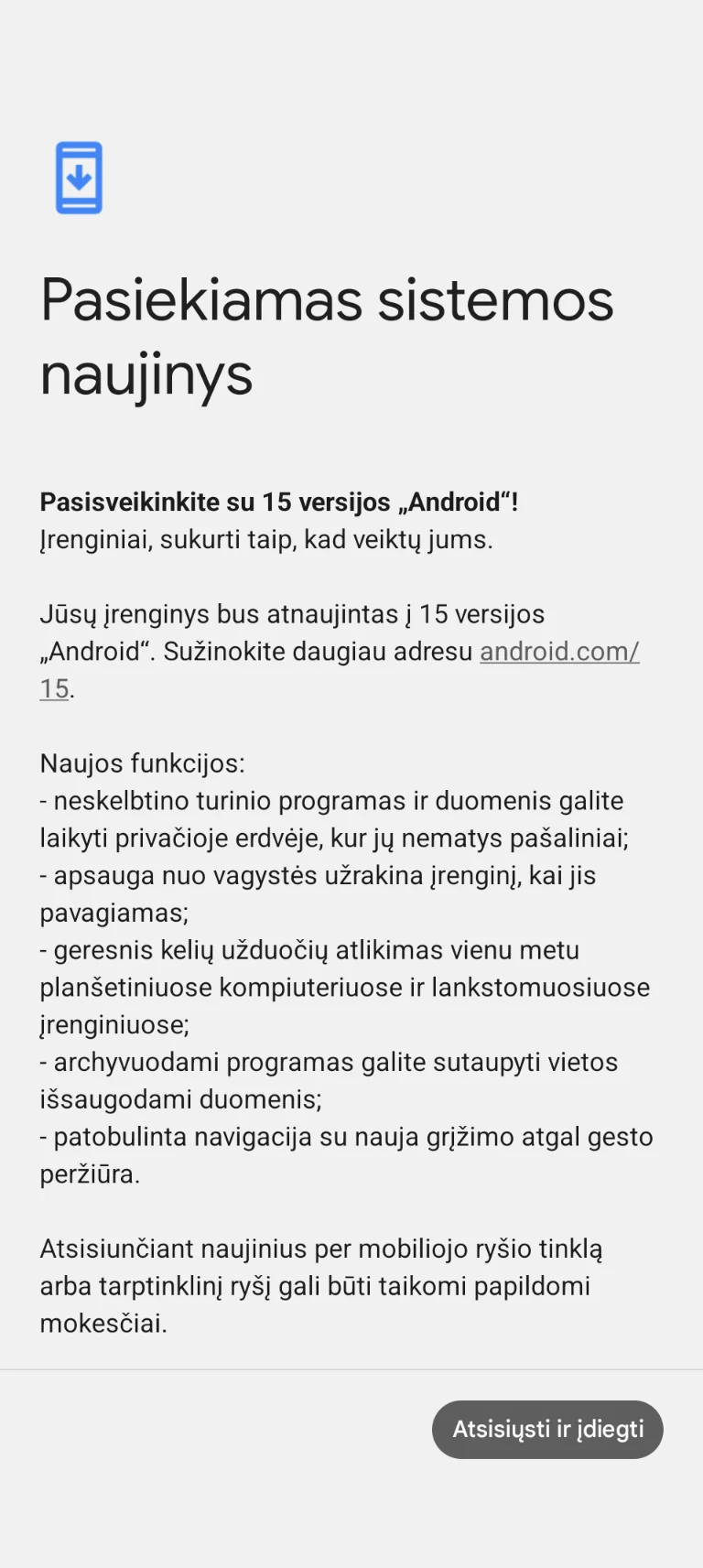Tap the Atsisiųsti ir įdiegti button
The image size is (703, 1568).
tap(547, 1429)
